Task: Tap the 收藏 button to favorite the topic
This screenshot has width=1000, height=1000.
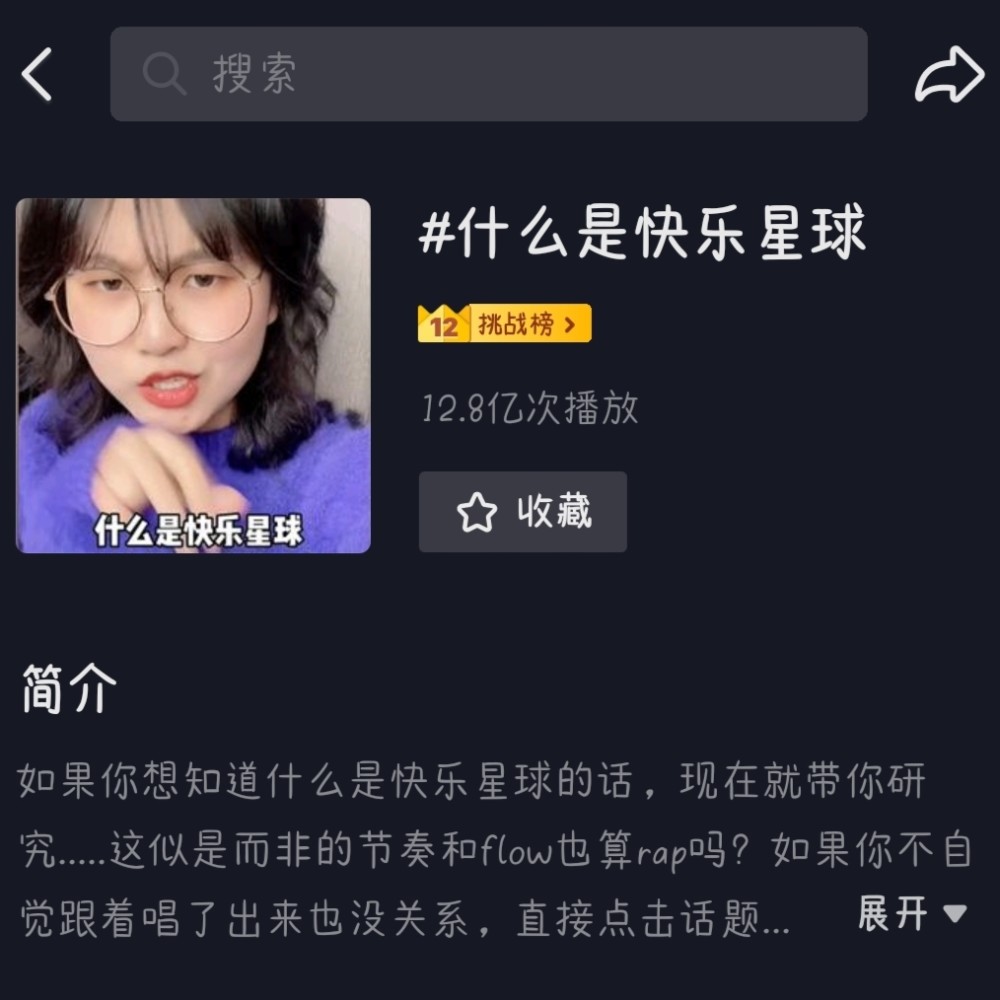Action: click(x=522, y=512)
